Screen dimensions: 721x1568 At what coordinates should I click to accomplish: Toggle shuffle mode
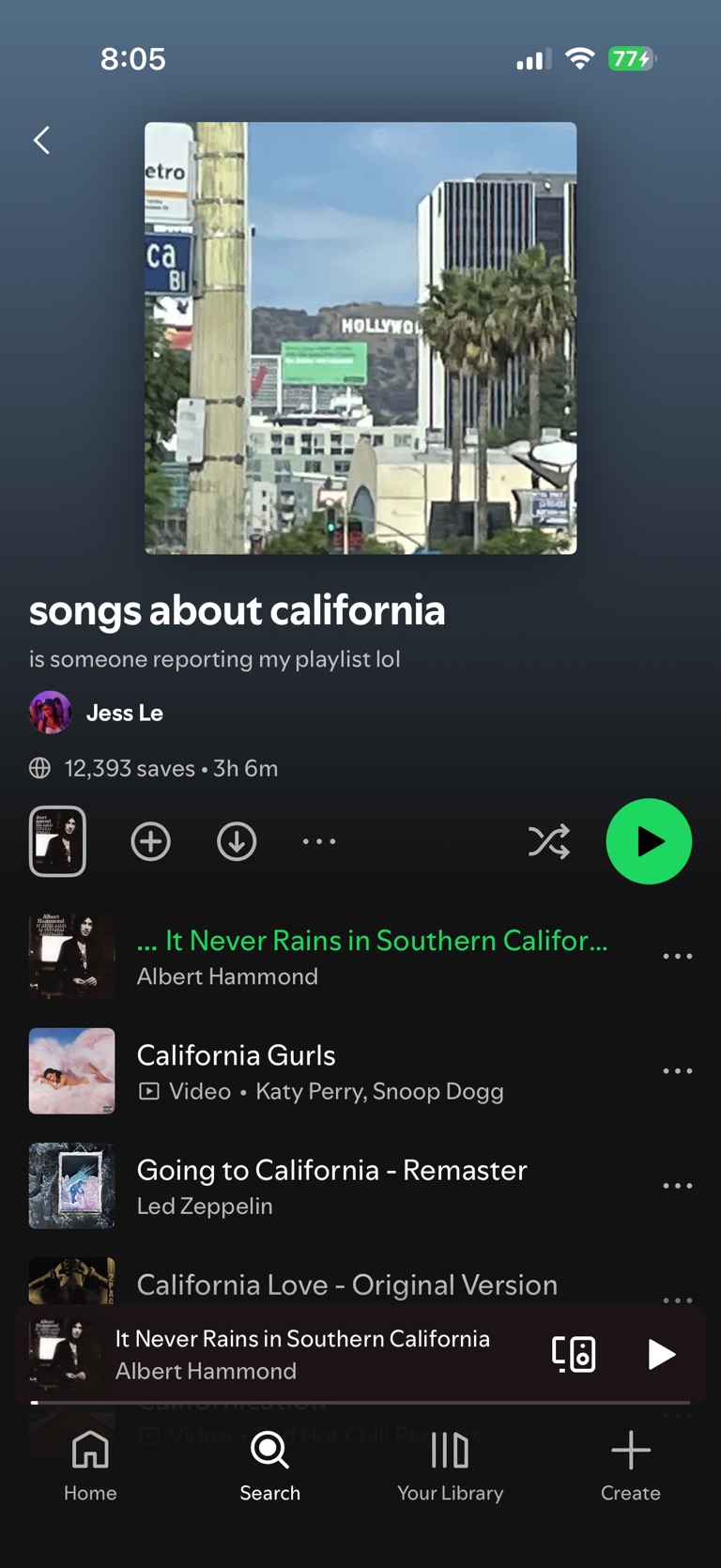[548, 841]
